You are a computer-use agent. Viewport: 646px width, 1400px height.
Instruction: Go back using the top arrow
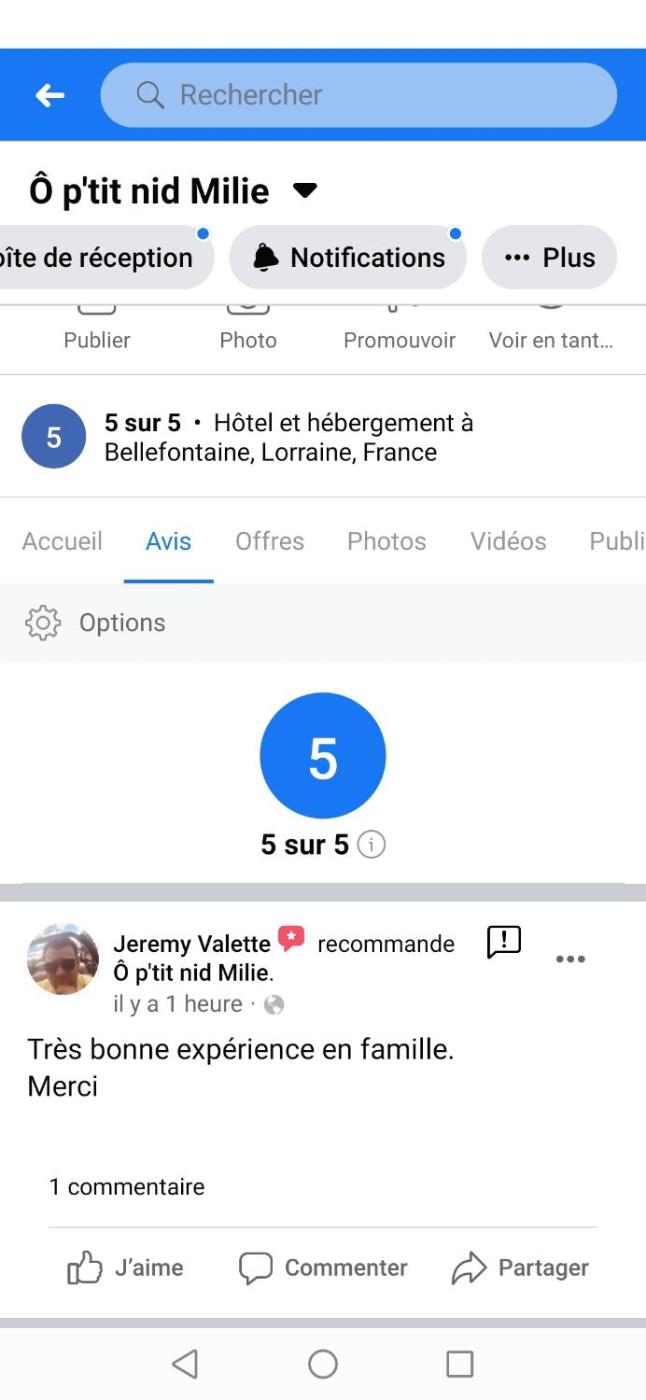coord(50,95)
